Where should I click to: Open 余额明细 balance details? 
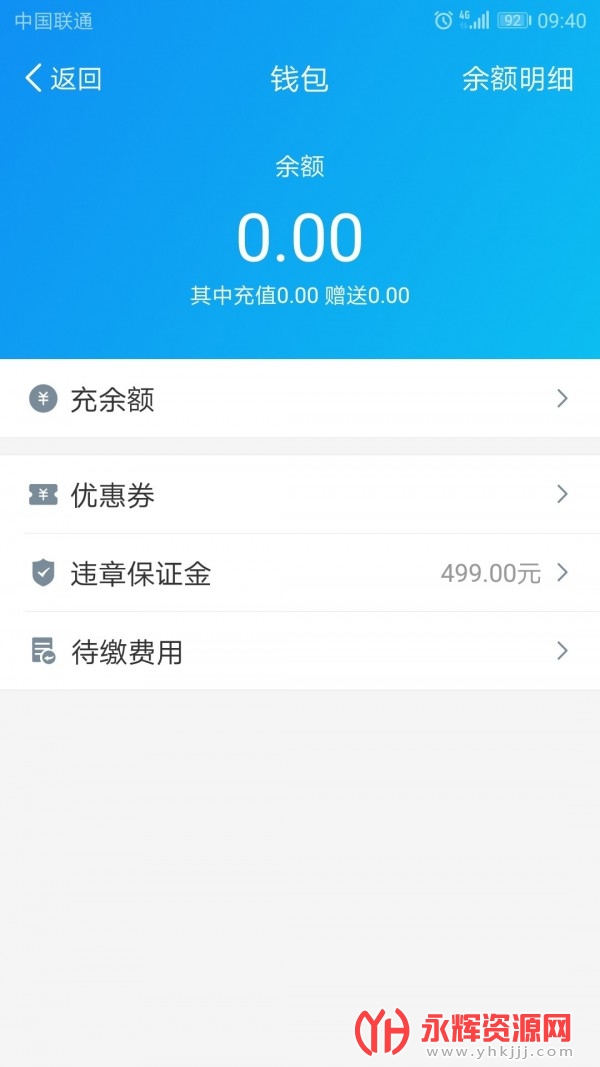point(517,80)
